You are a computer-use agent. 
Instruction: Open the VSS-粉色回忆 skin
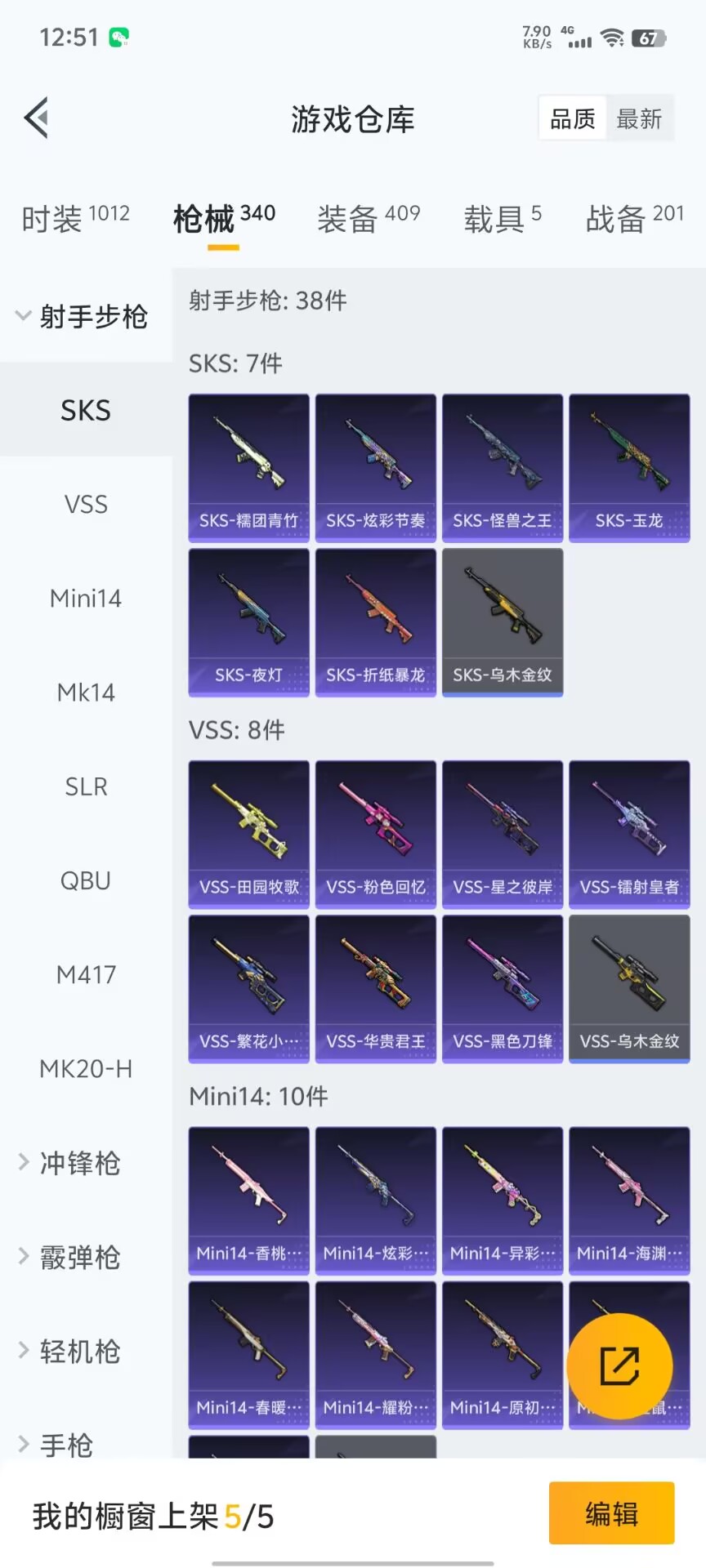point(376,834)
